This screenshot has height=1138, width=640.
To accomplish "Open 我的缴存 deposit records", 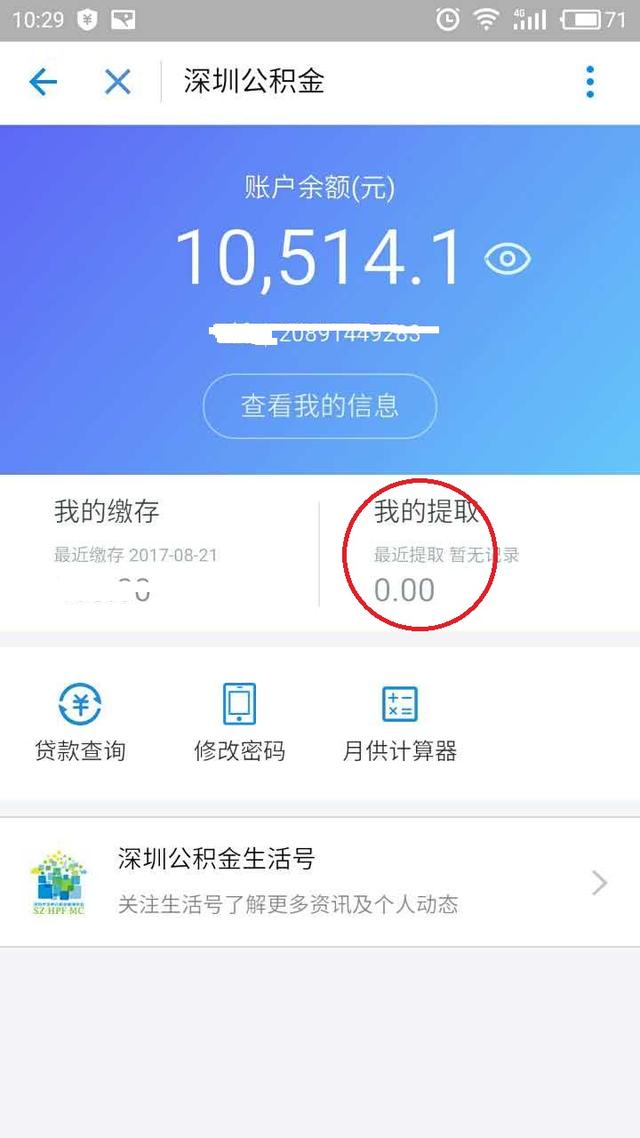I will (x=160, y=553).
